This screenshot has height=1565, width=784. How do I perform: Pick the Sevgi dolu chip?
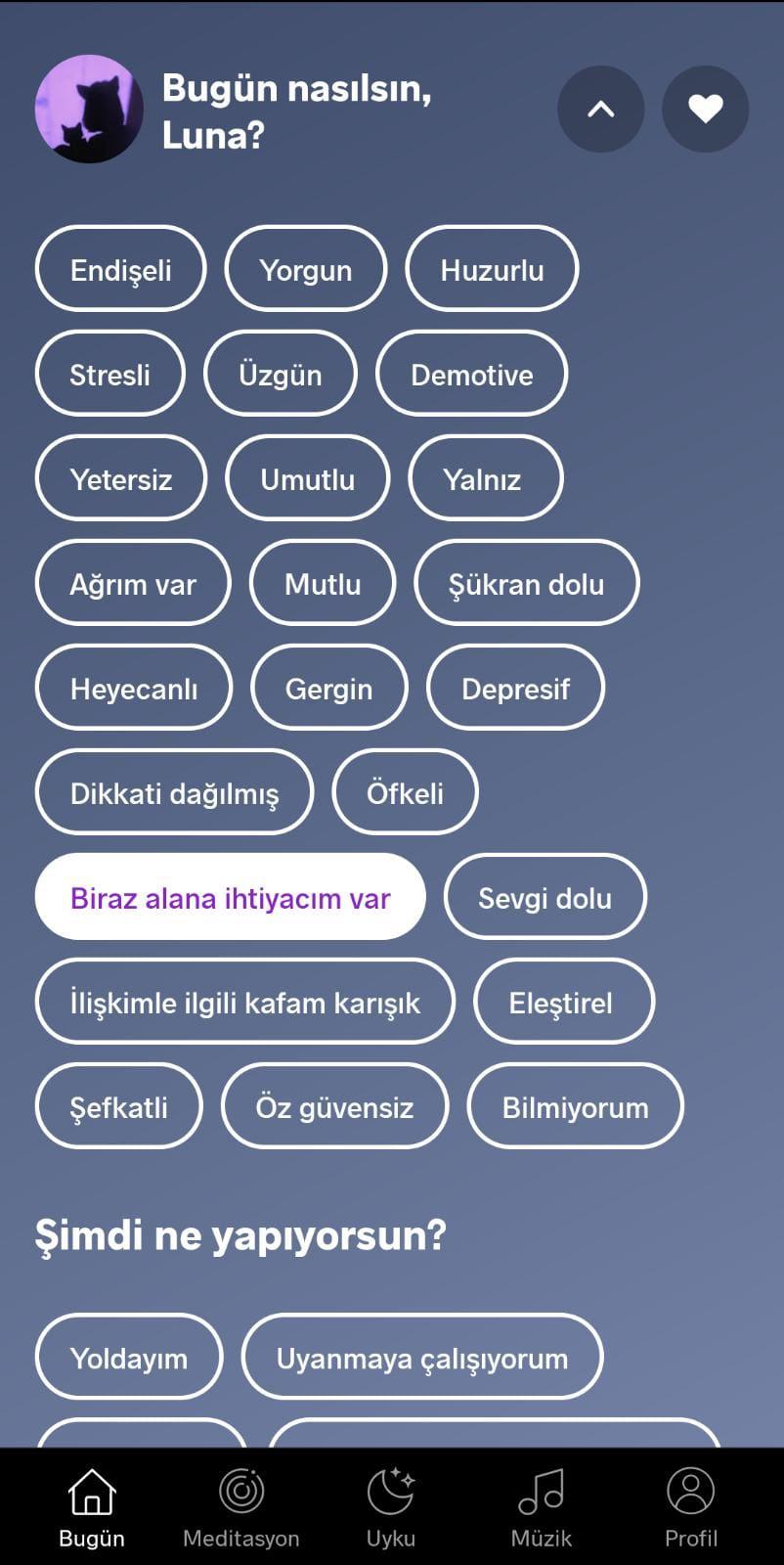tap(544, 897)
